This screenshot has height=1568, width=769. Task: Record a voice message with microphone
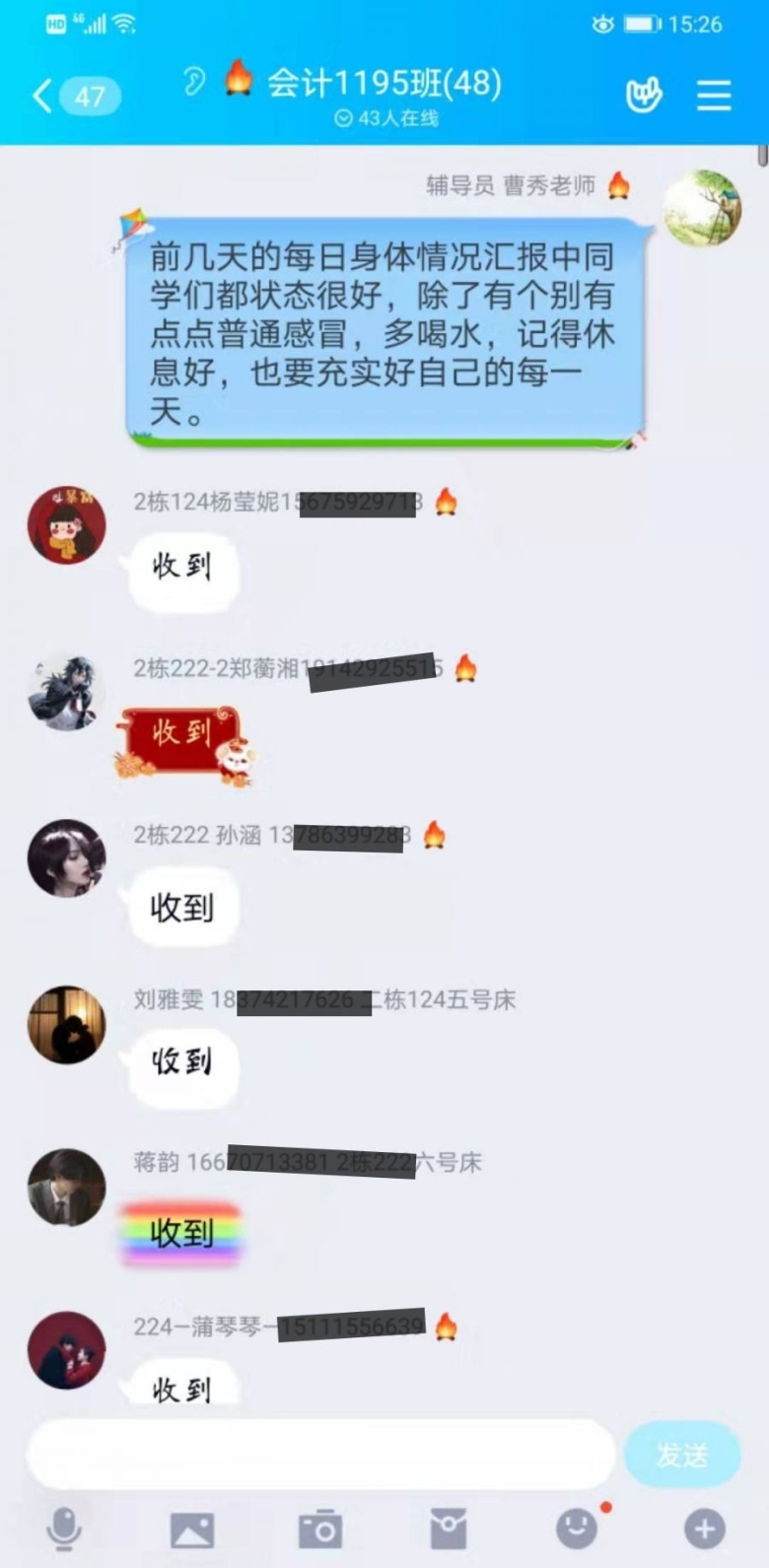tap(65, 1529)
